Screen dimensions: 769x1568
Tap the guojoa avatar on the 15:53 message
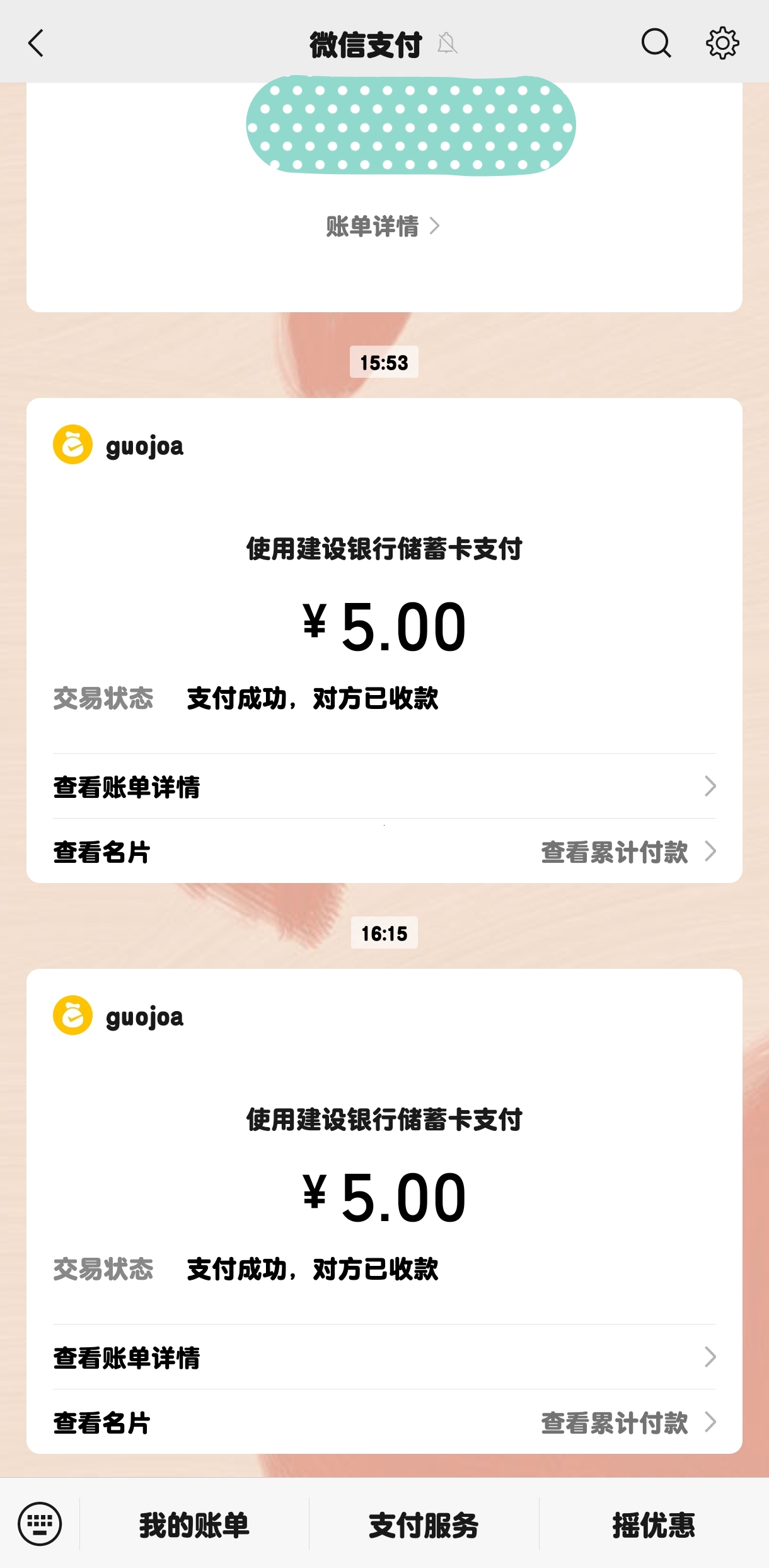coord(71,446)
